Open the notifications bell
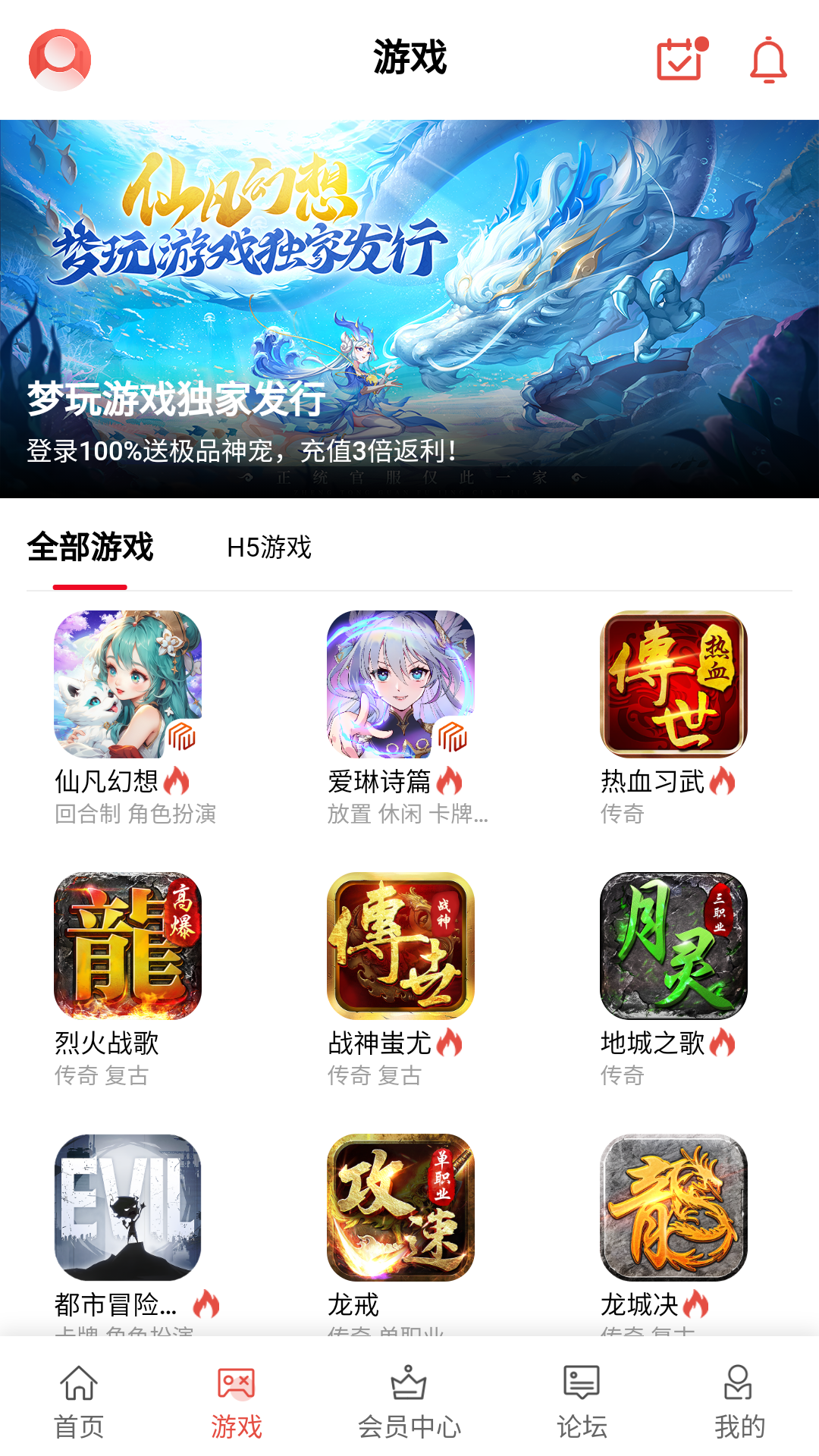Screen dimensions: 819x1456 tap(768, 60)
